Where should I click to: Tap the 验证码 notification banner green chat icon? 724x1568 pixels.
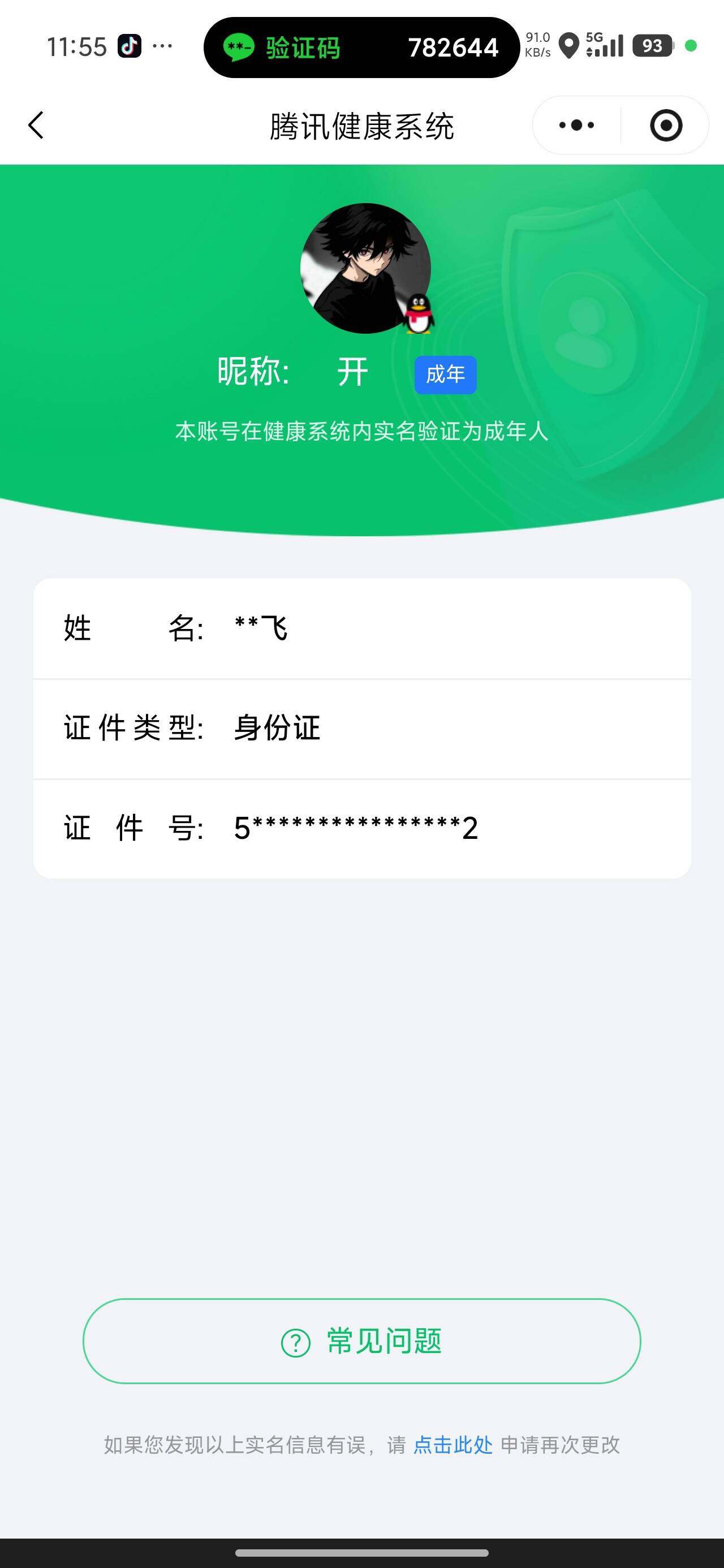(x=239, y=48)
